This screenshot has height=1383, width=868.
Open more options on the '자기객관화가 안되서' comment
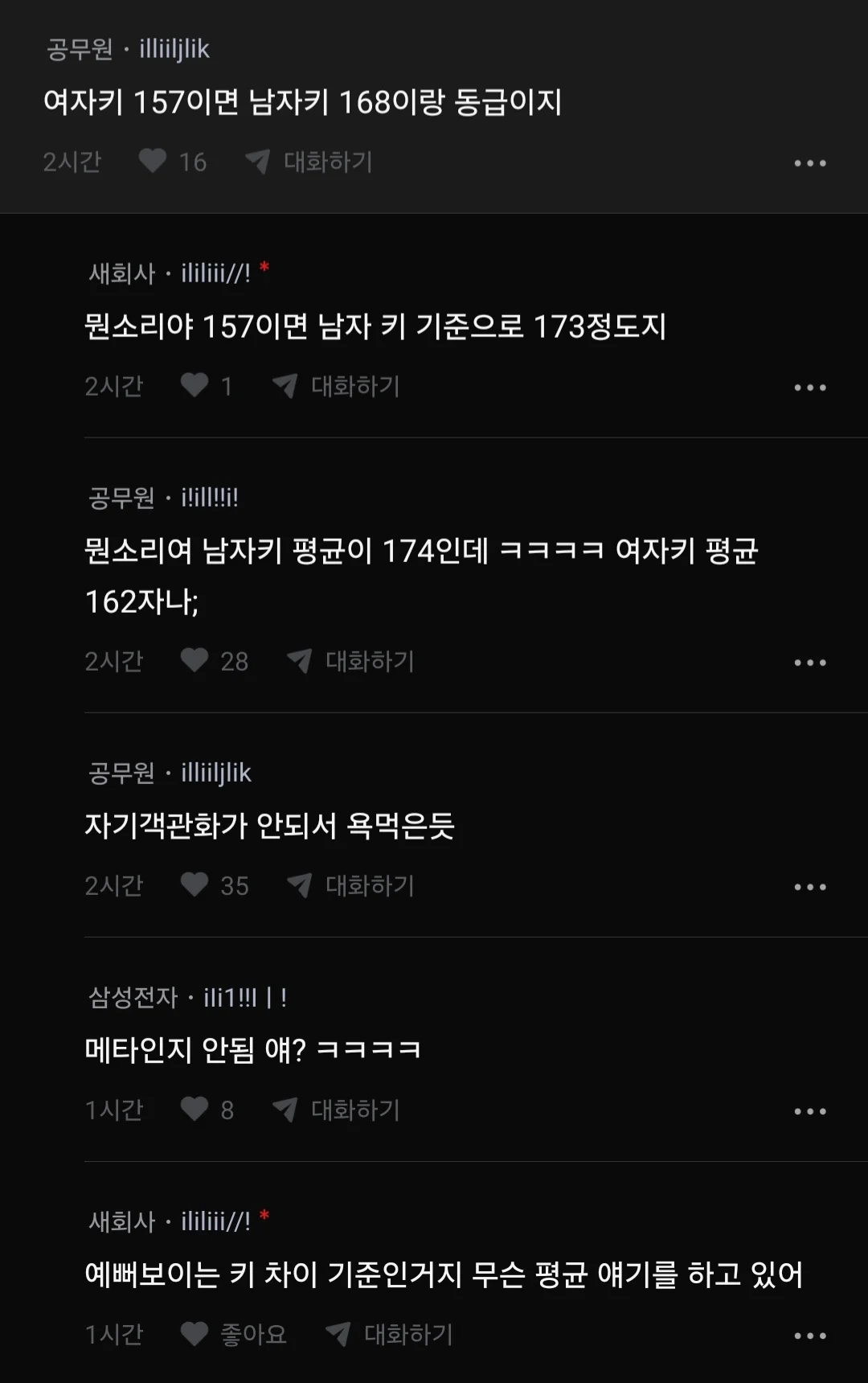(809, 887)
